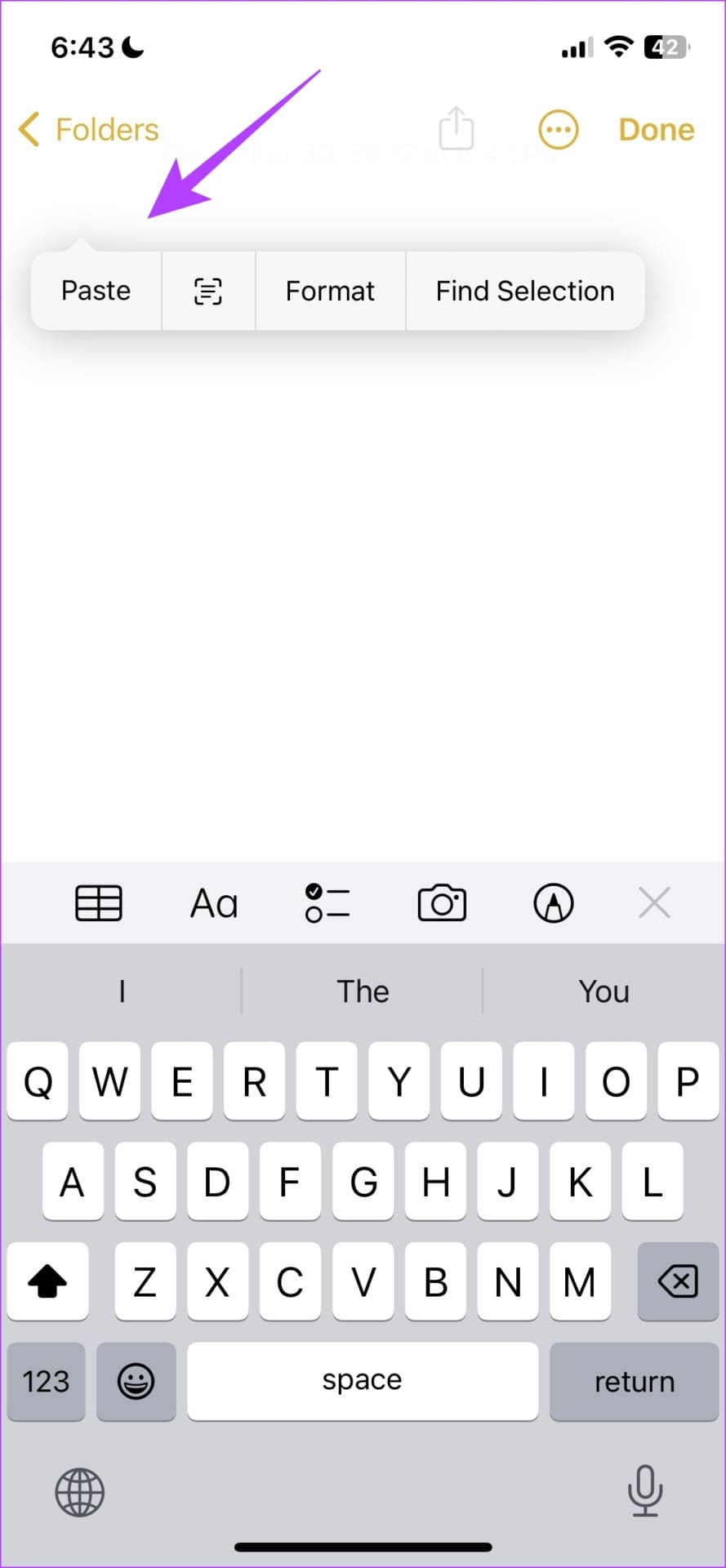Share this note
This screenshot has width=726, height=1568.
pos(456,129)
